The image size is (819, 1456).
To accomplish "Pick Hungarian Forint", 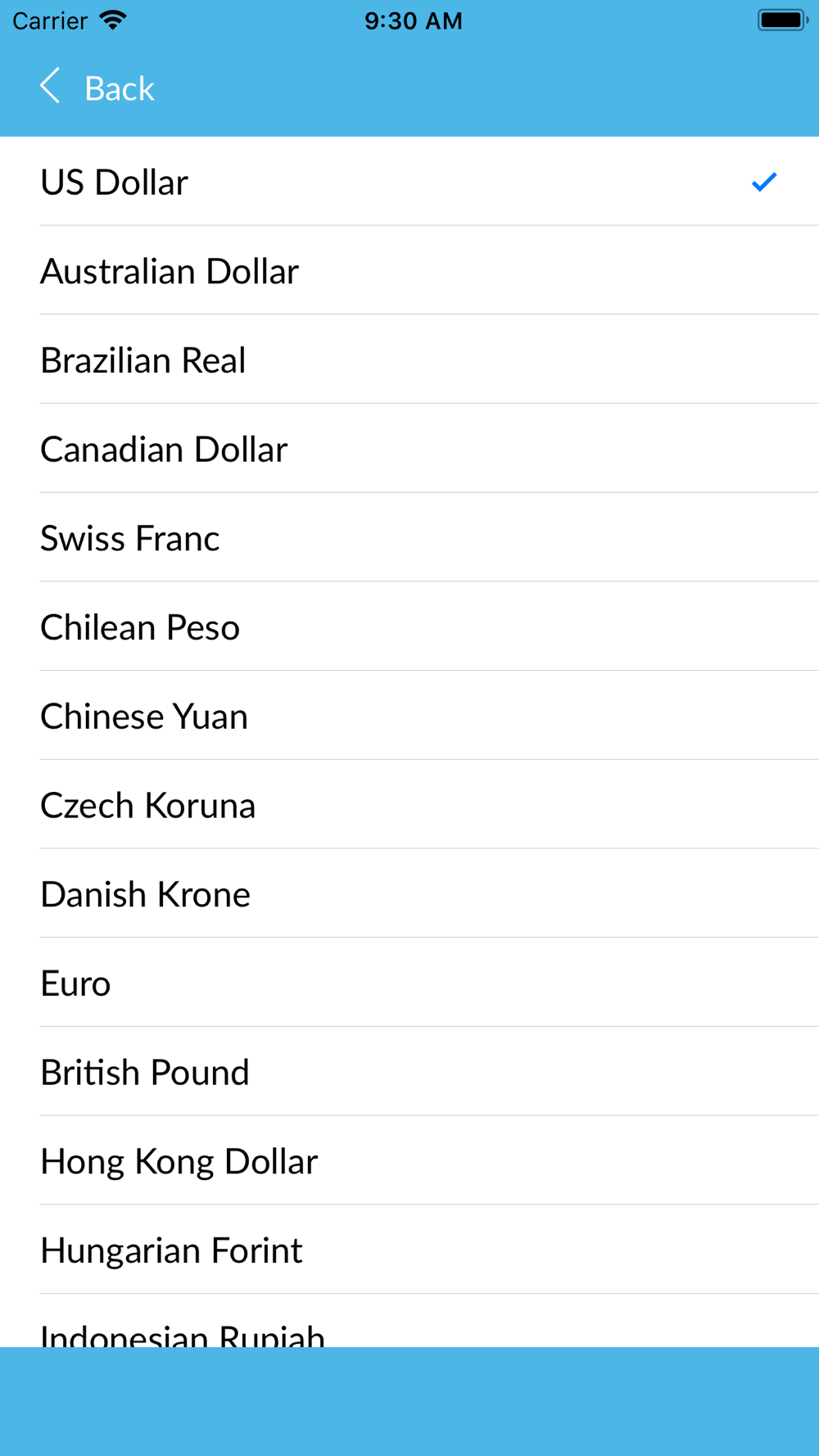I will [x=409, y=1250].
